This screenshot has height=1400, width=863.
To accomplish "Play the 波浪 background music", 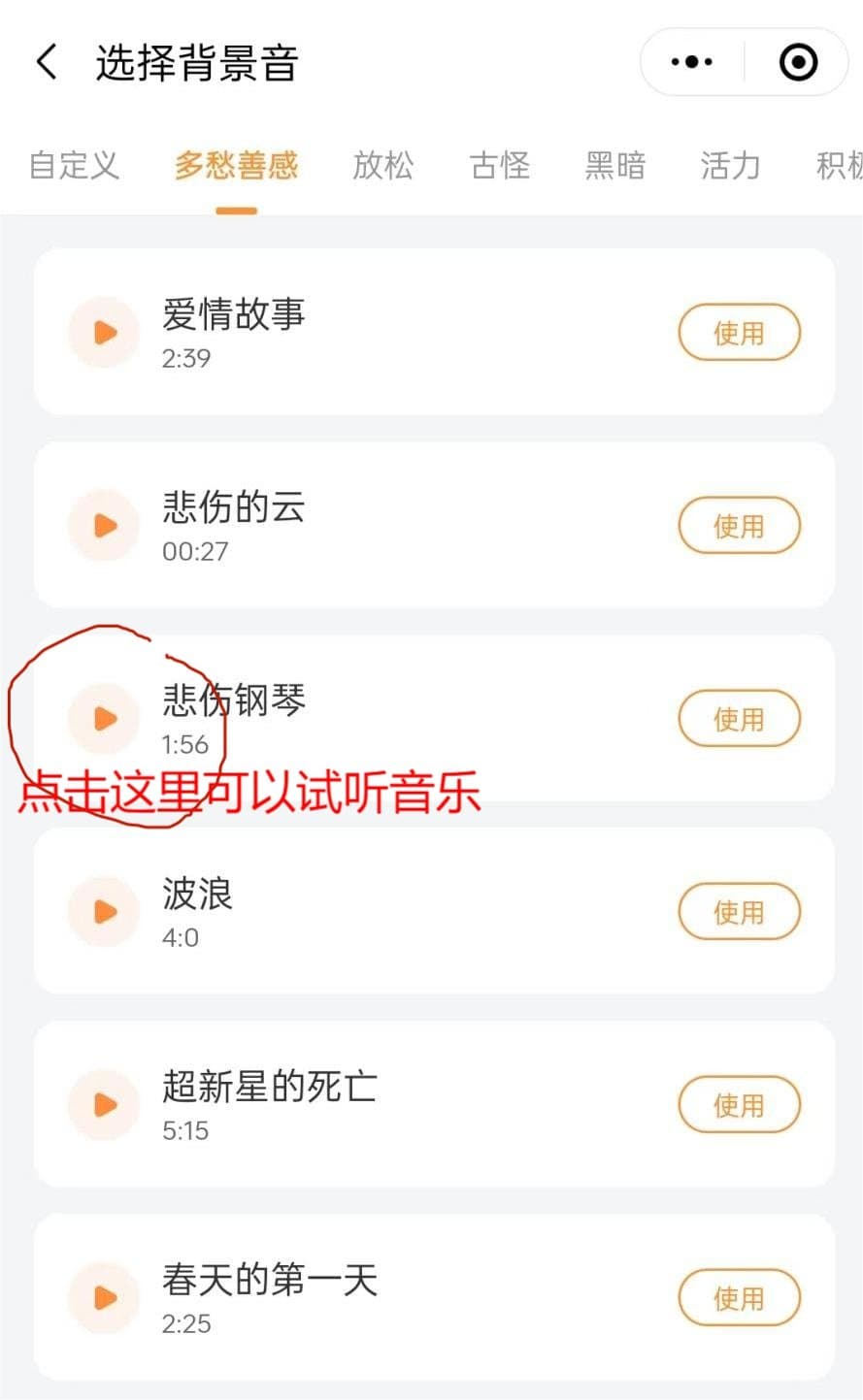I will click(103, 910).
